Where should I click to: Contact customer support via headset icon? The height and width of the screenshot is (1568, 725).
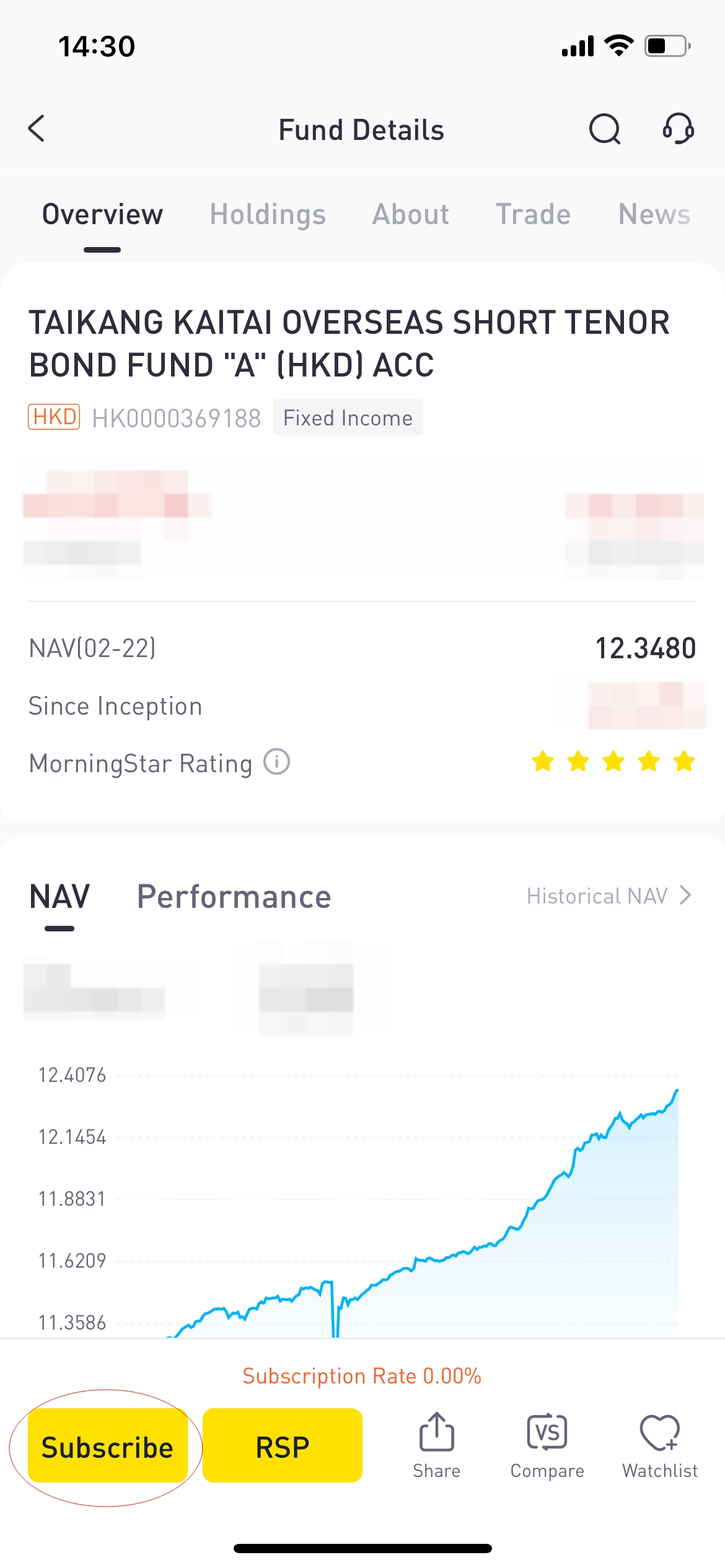click(678, 129)
